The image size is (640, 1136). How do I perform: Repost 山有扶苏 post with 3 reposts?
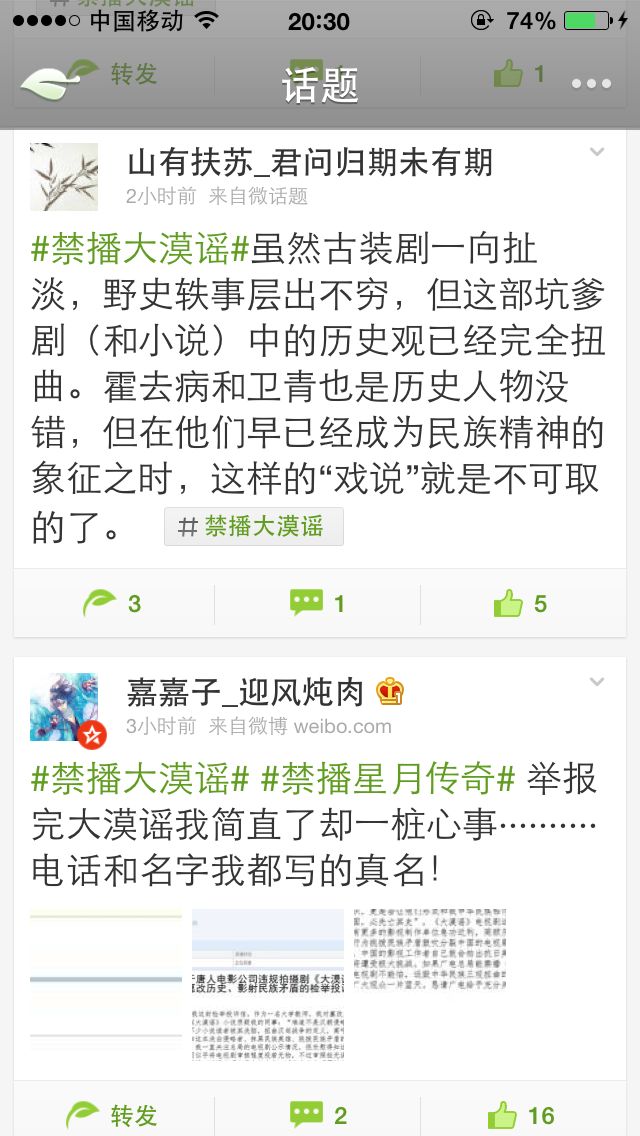coord(114,604)
